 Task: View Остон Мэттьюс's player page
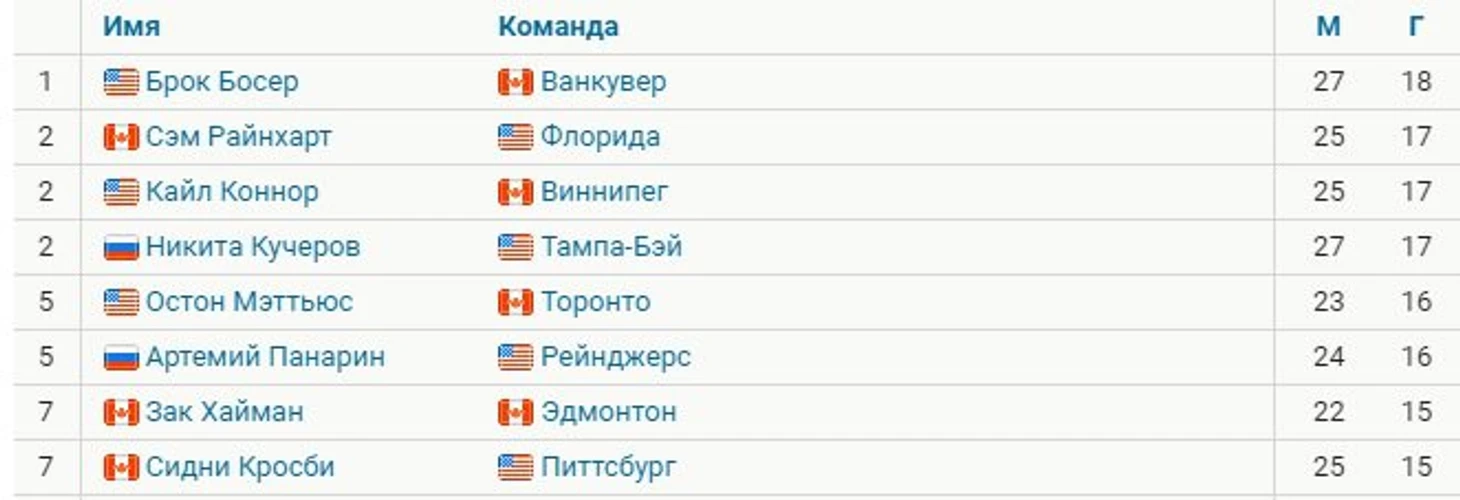click(x=249, y=302)
